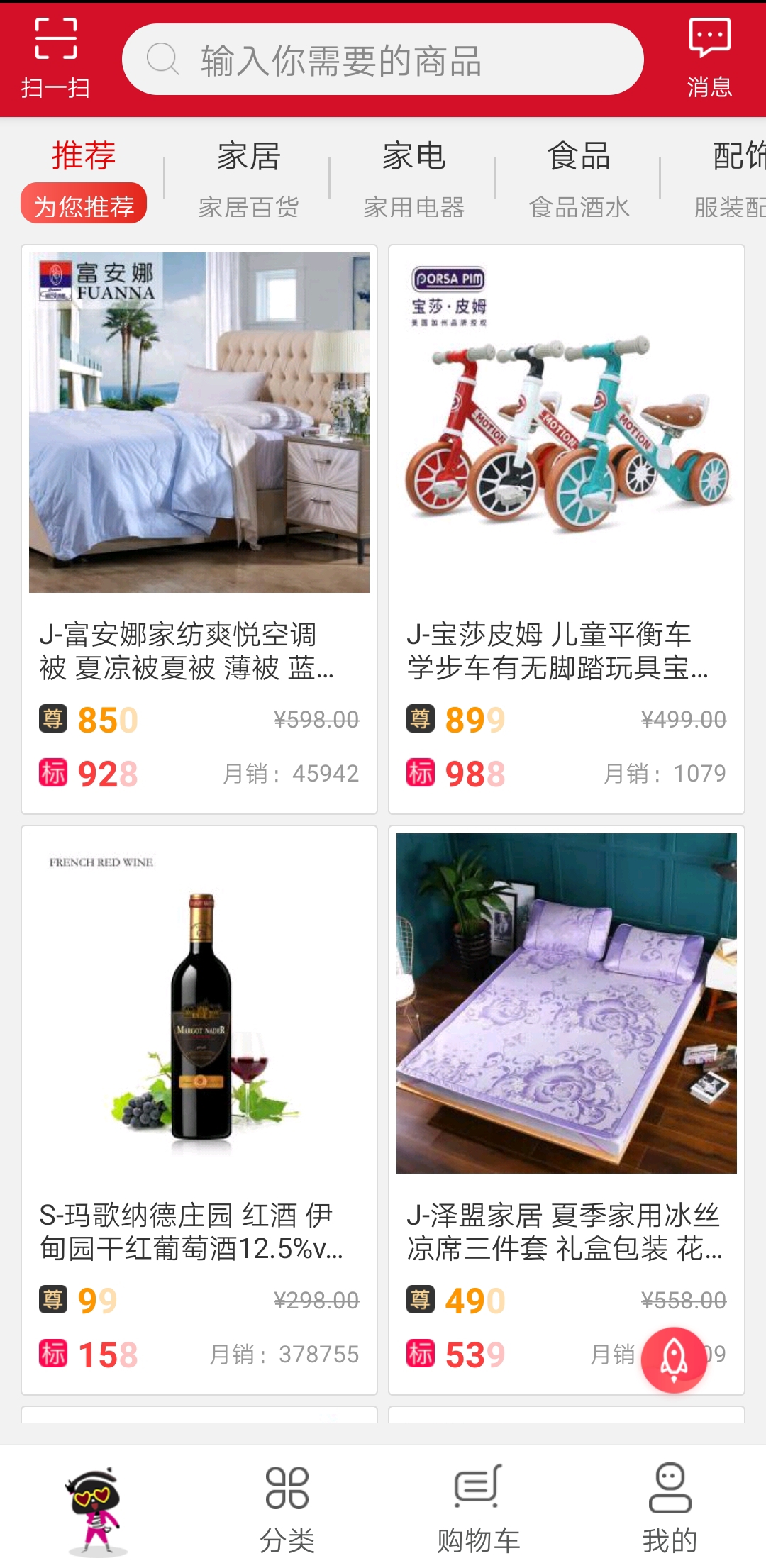Tap the red rocket floating button
This screenshot has height=1568, width=766.
tap(674, 1359)
